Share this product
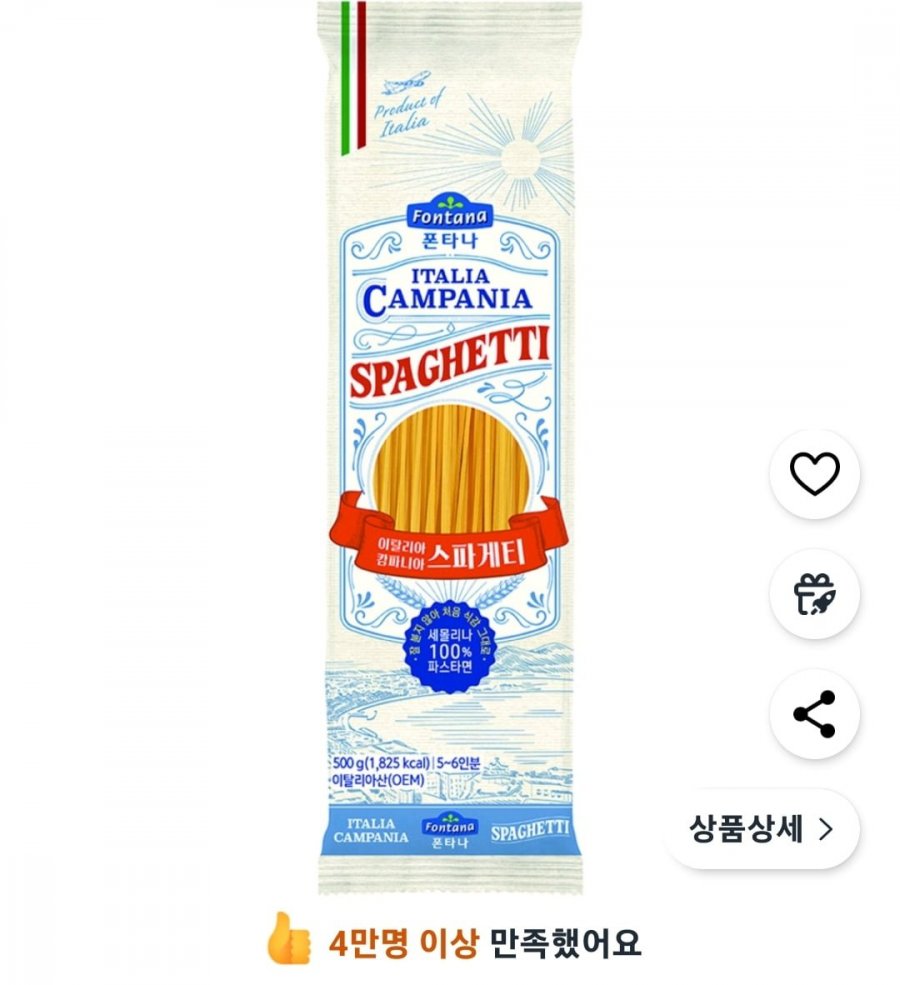This screenshot has height=985, width=900. (814, 714)
